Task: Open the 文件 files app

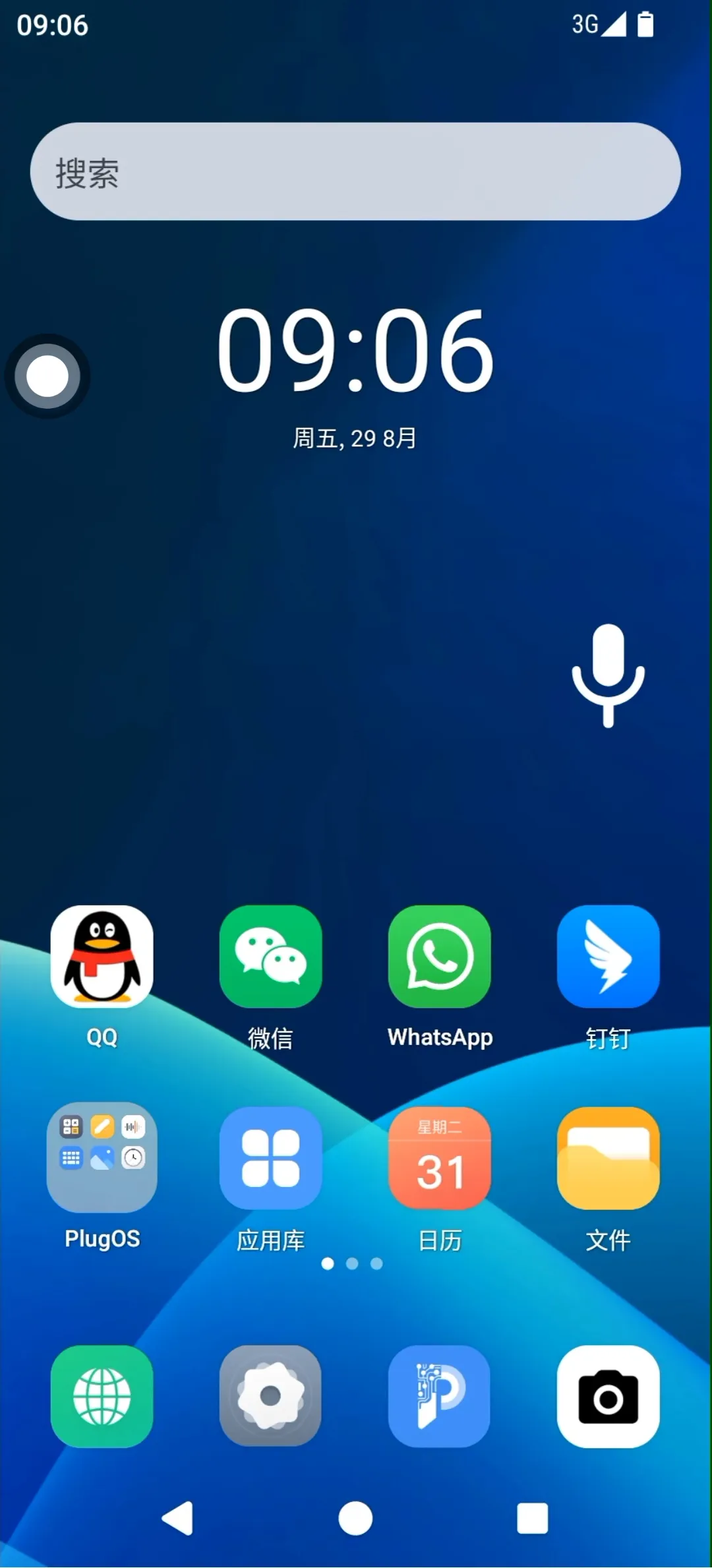Action: pyautogui.click(x=608, y=1158)
